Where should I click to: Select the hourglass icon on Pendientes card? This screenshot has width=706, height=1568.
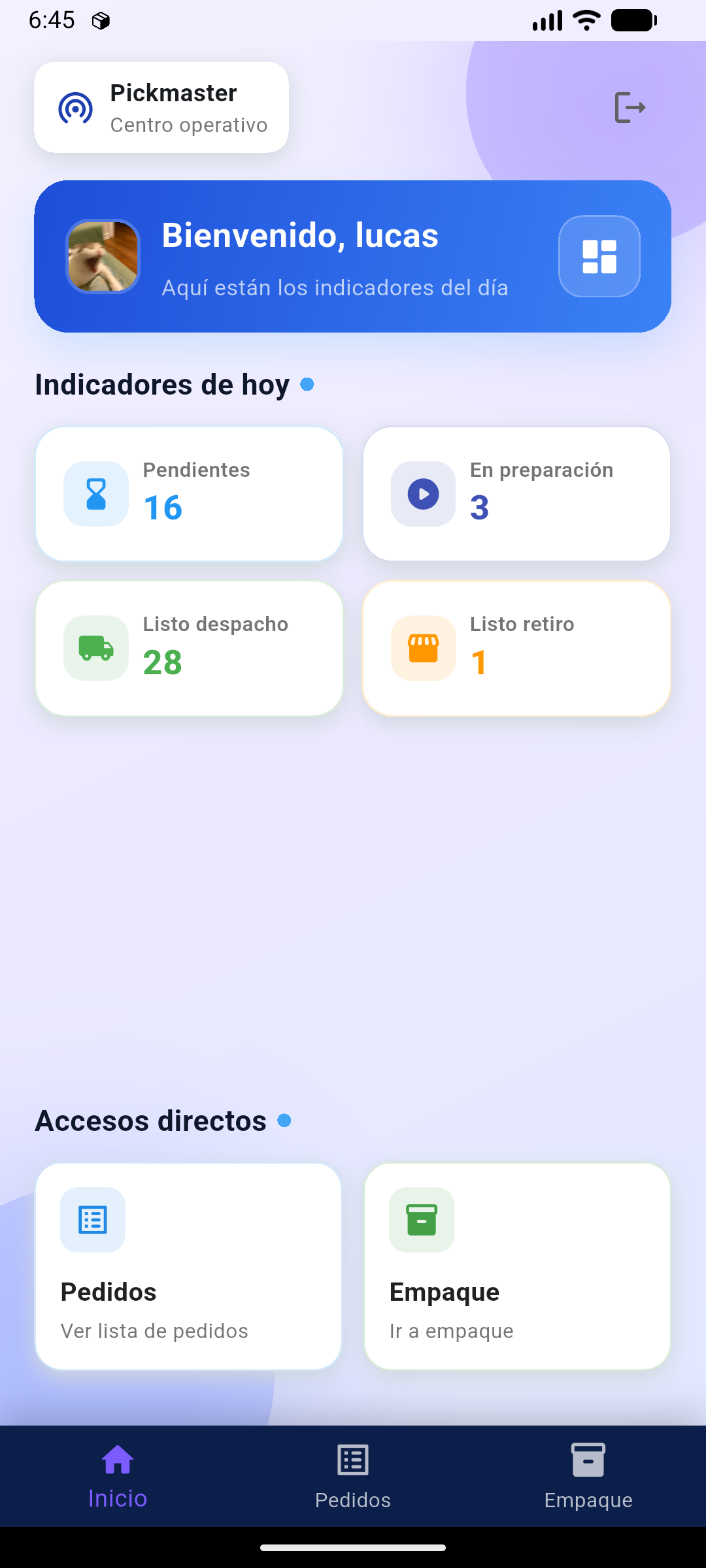(95, 493)
